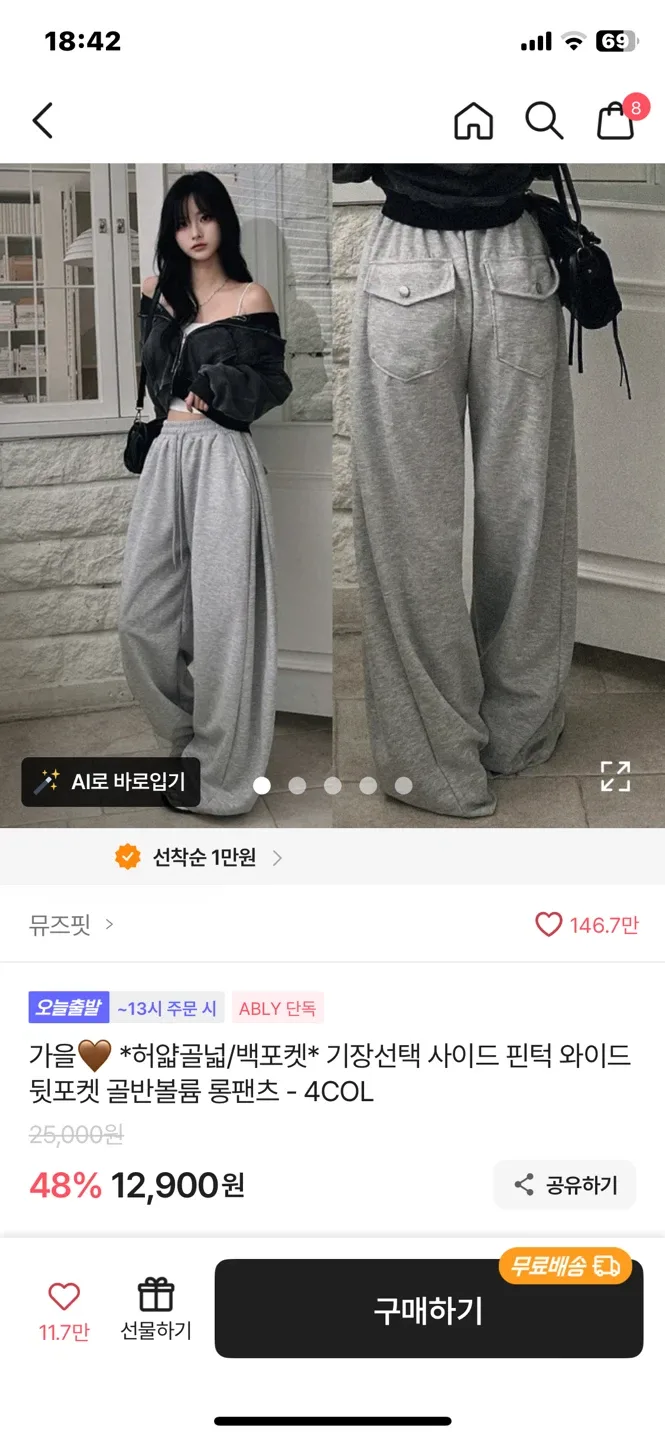Expand the product image to fullscreen
Viewport: 665px width, 1440px height.
[615, 776]
